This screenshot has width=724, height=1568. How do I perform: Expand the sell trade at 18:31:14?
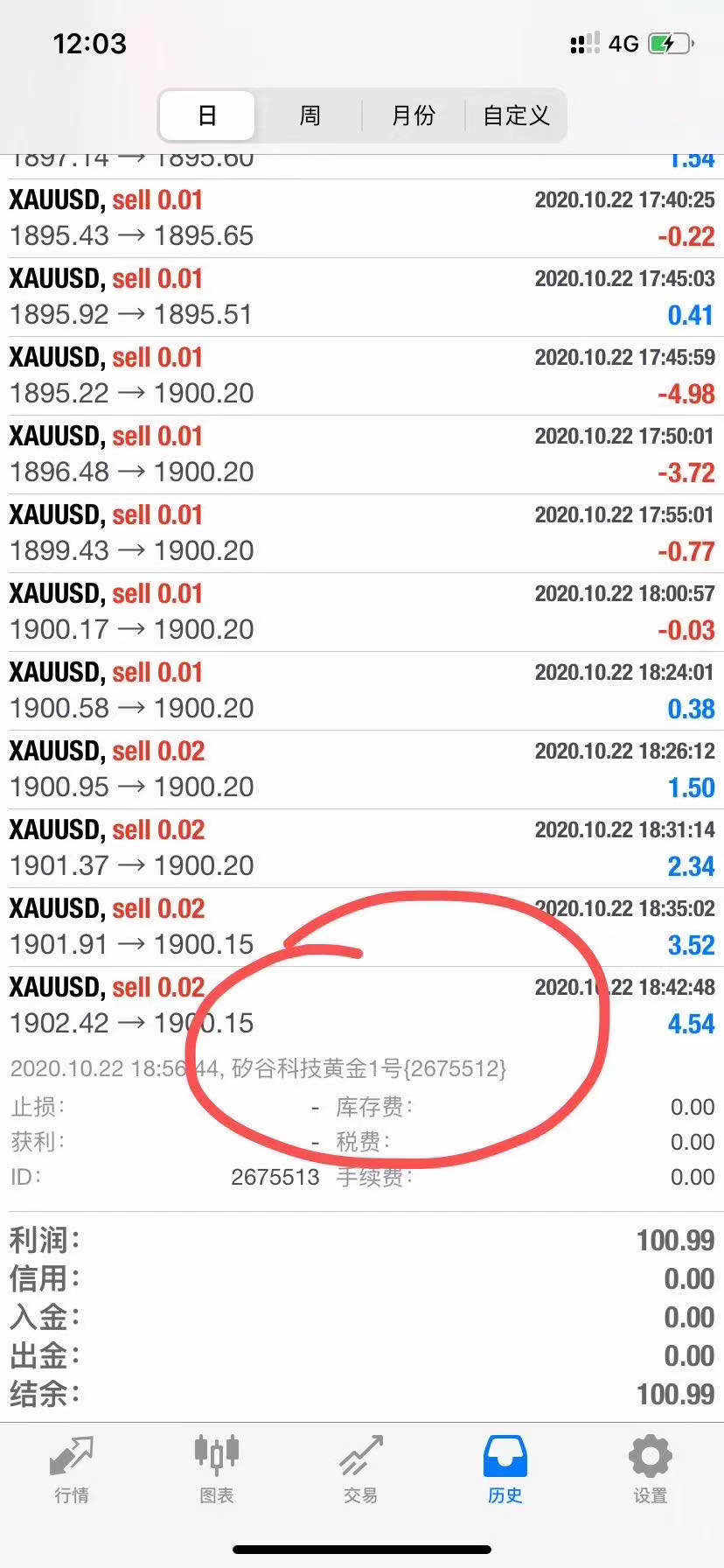(362, 849)
